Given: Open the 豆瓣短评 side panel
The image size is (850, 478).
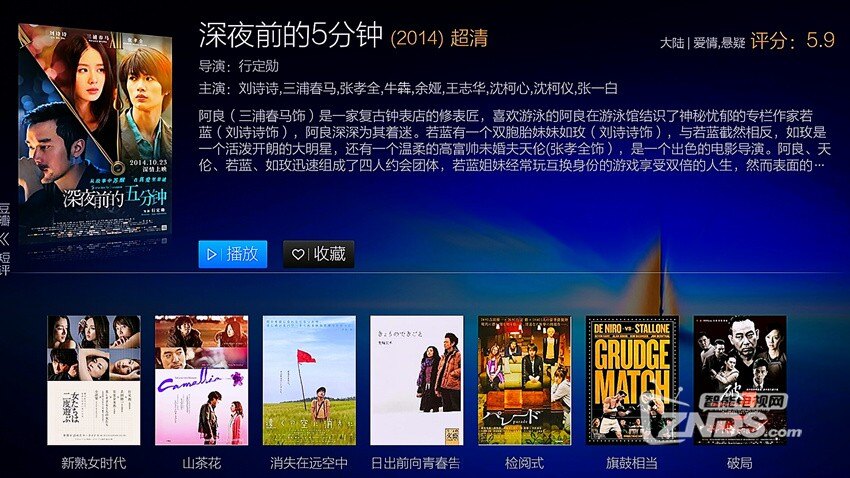Looking at the screenshot, I should (5, 240).
